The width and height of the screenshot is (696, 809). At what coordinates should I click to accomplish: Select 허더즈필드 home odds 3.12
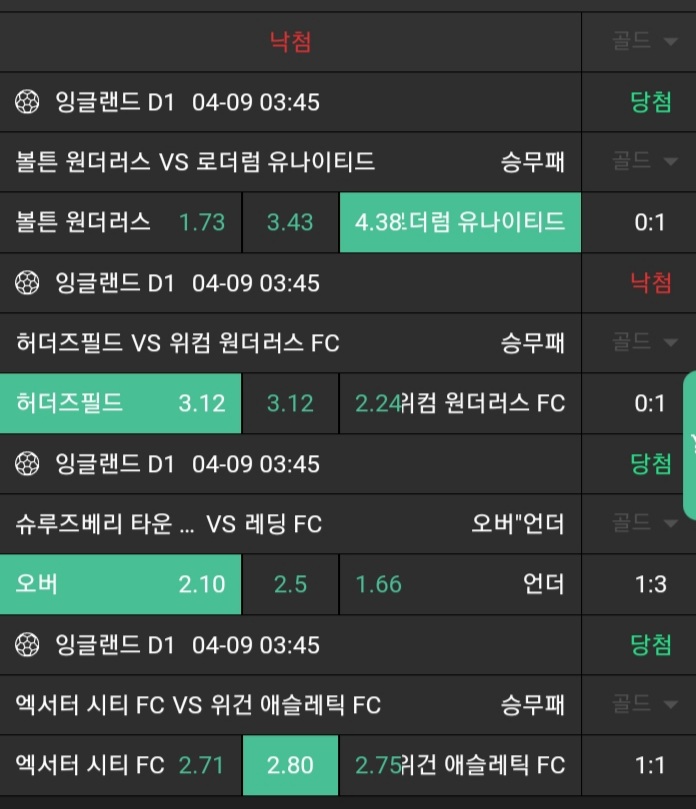(120, 403)
